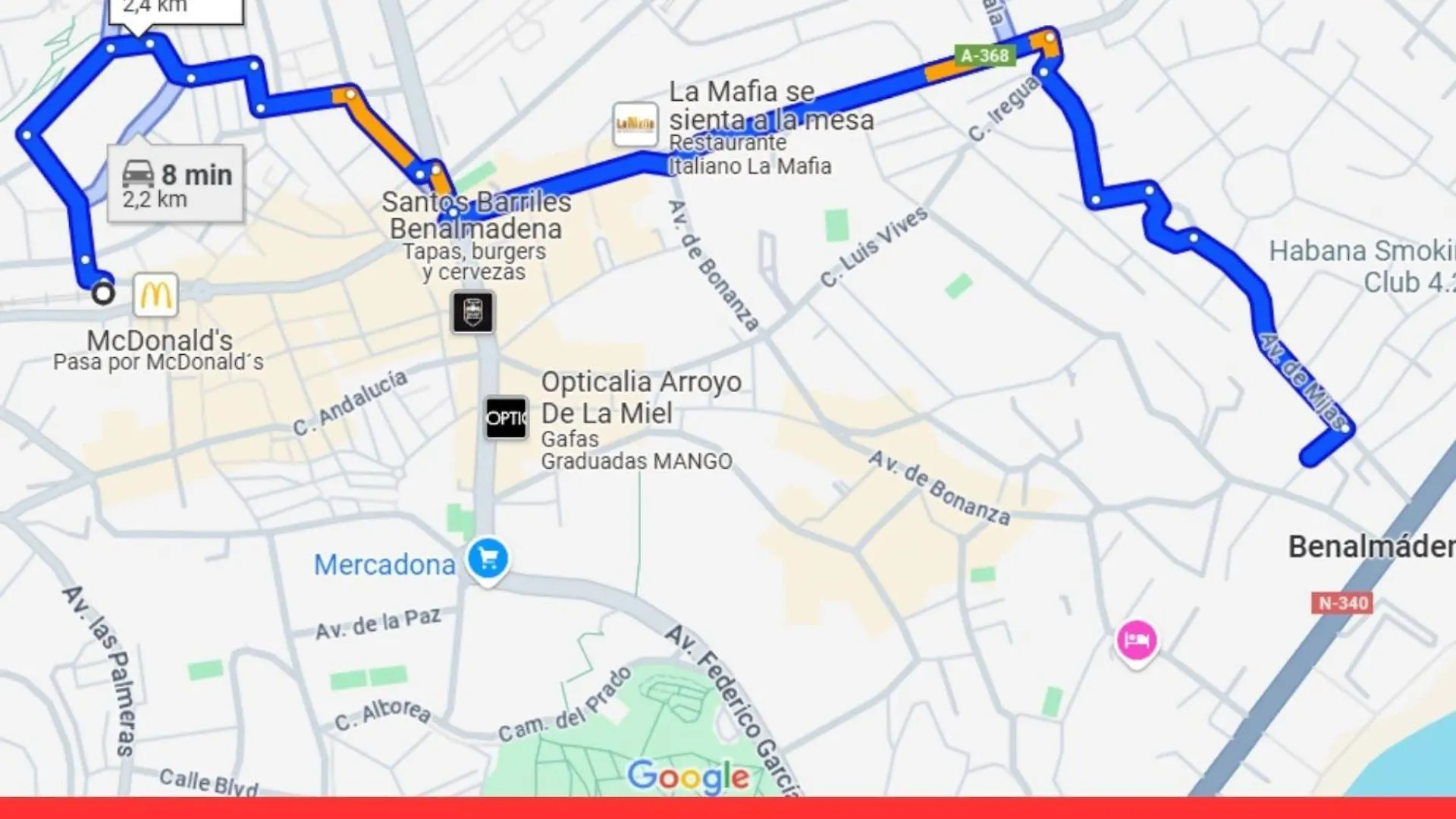Open Opticalia Arroyo De La Miel marker
The width and height of the screenshot is (1456, 819).
pos(506,418)
